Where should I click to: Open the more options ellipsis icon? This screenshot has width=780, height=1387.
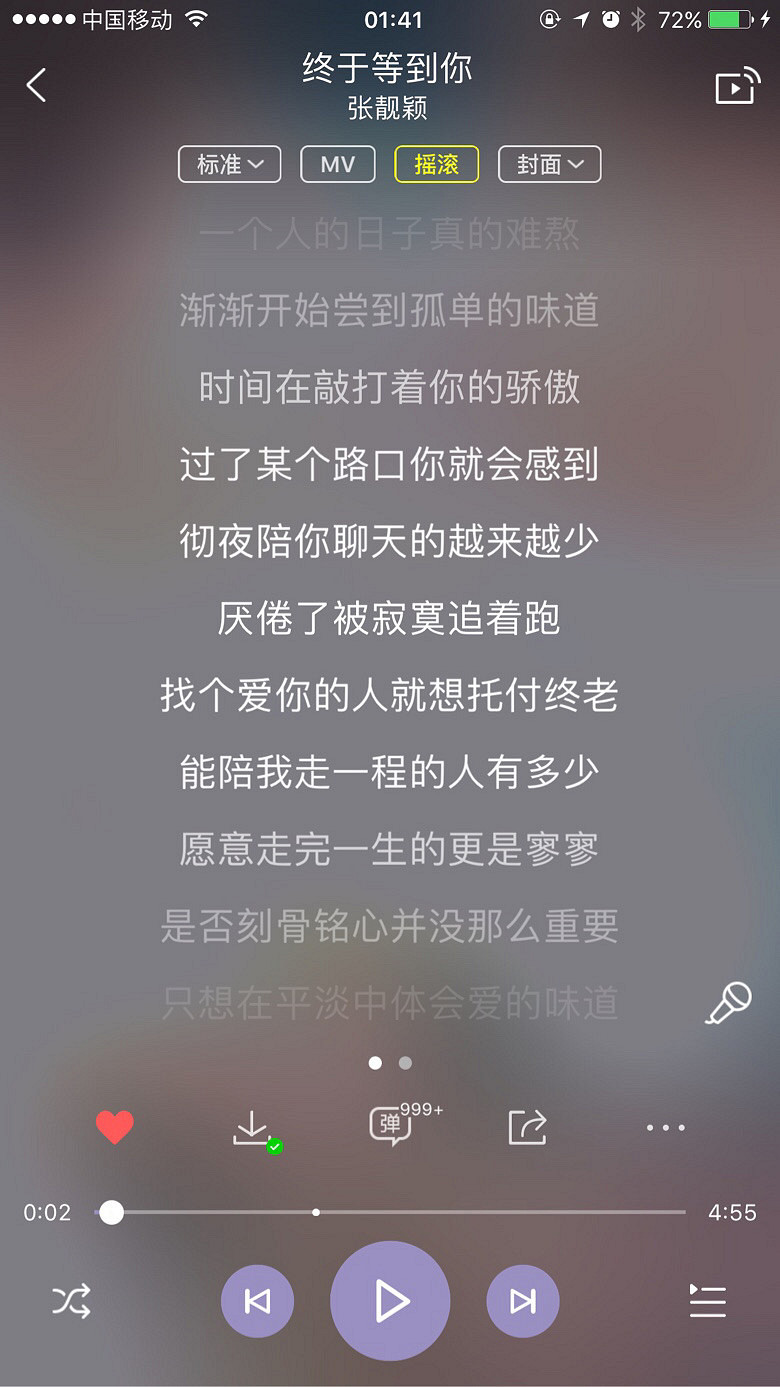pyautogui.click(x=664, y=1127)
